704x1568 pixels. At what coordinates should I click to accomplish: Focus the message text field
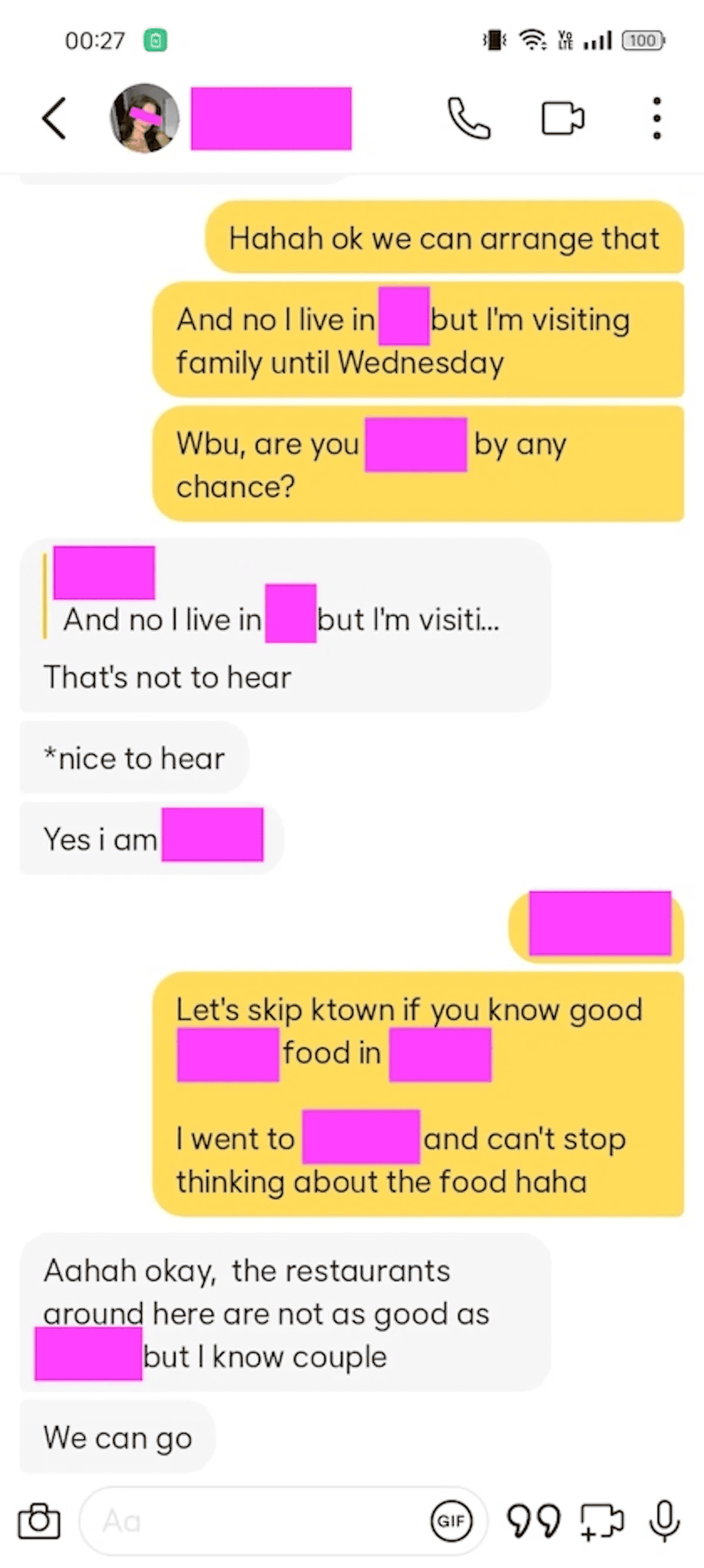(x=256, y=1521)
